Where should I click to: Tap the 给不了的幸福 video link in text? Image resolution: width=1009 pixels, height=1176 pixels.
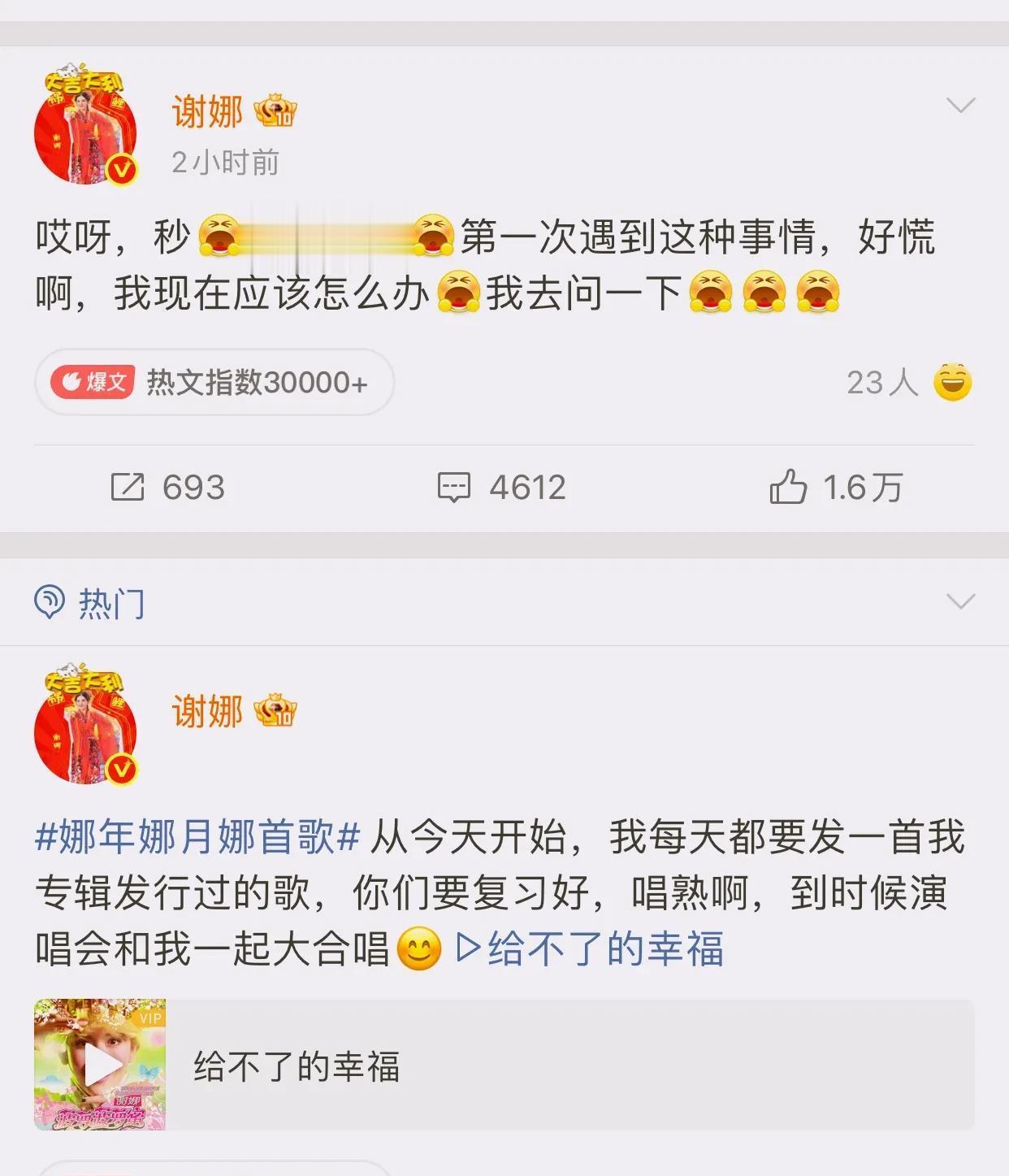[591, 948]
